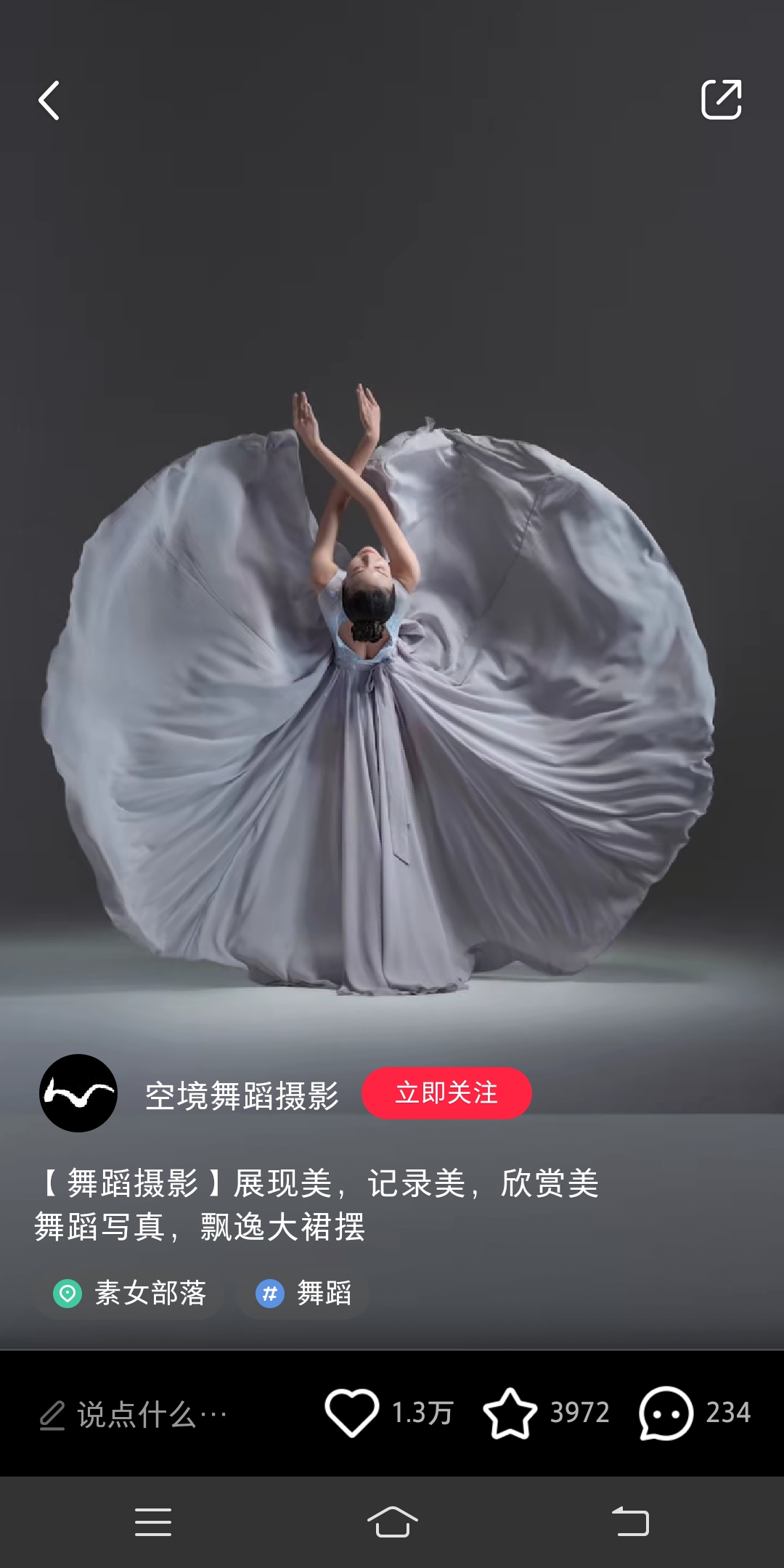
Task: Open the #舞蹈 topic chip
Action: 303,1293
